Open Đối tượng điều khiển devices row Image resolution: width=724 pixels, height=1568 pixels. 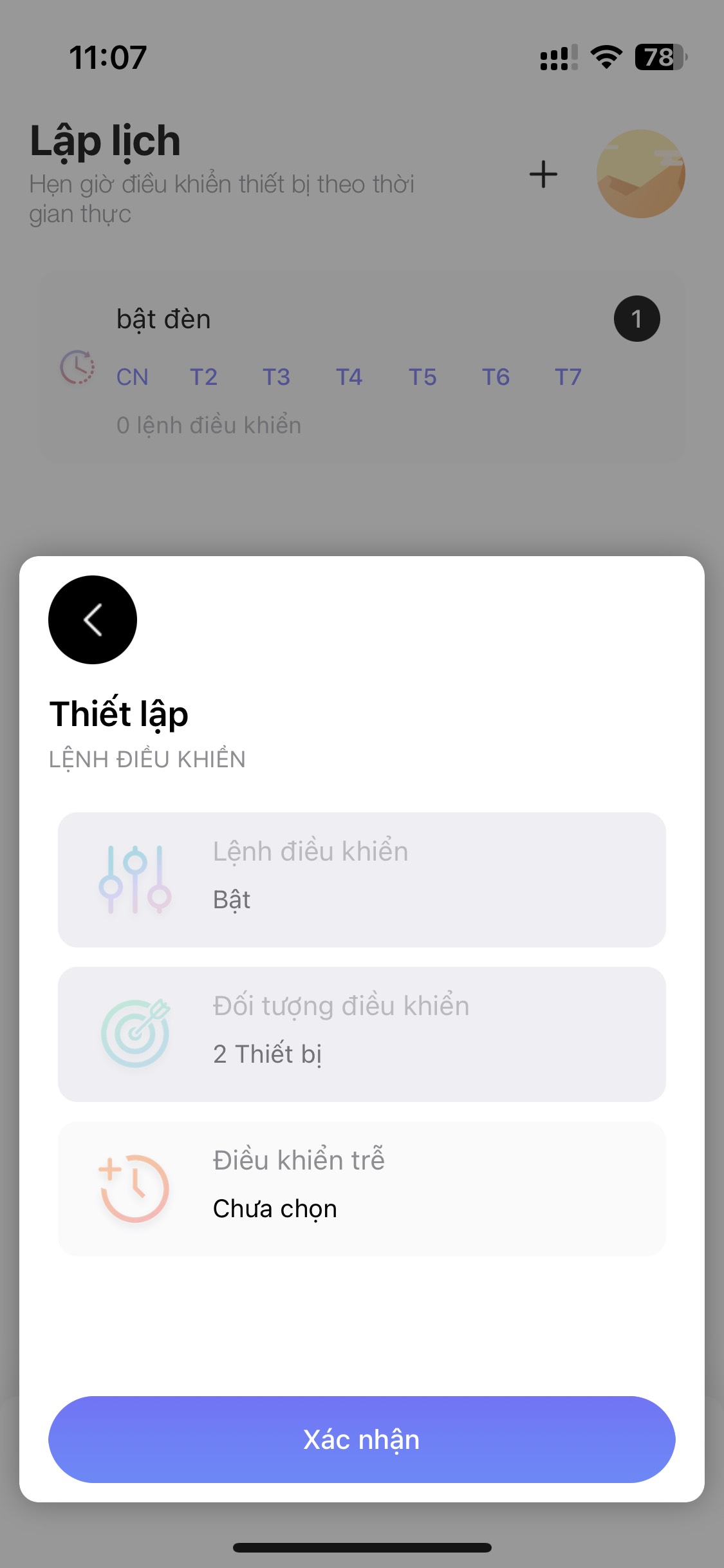(362, 1034)
